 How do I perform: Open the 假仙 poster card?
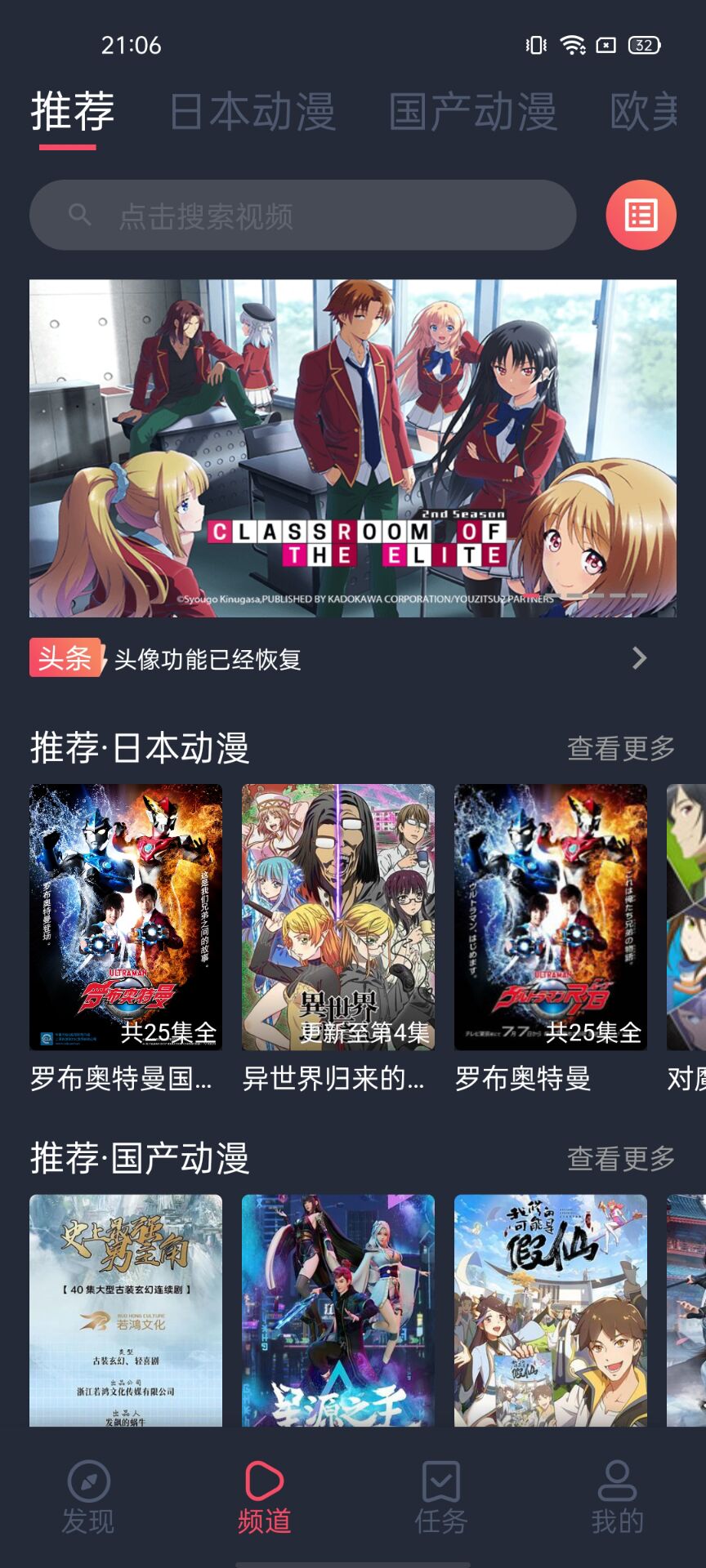click(551, 1310)
